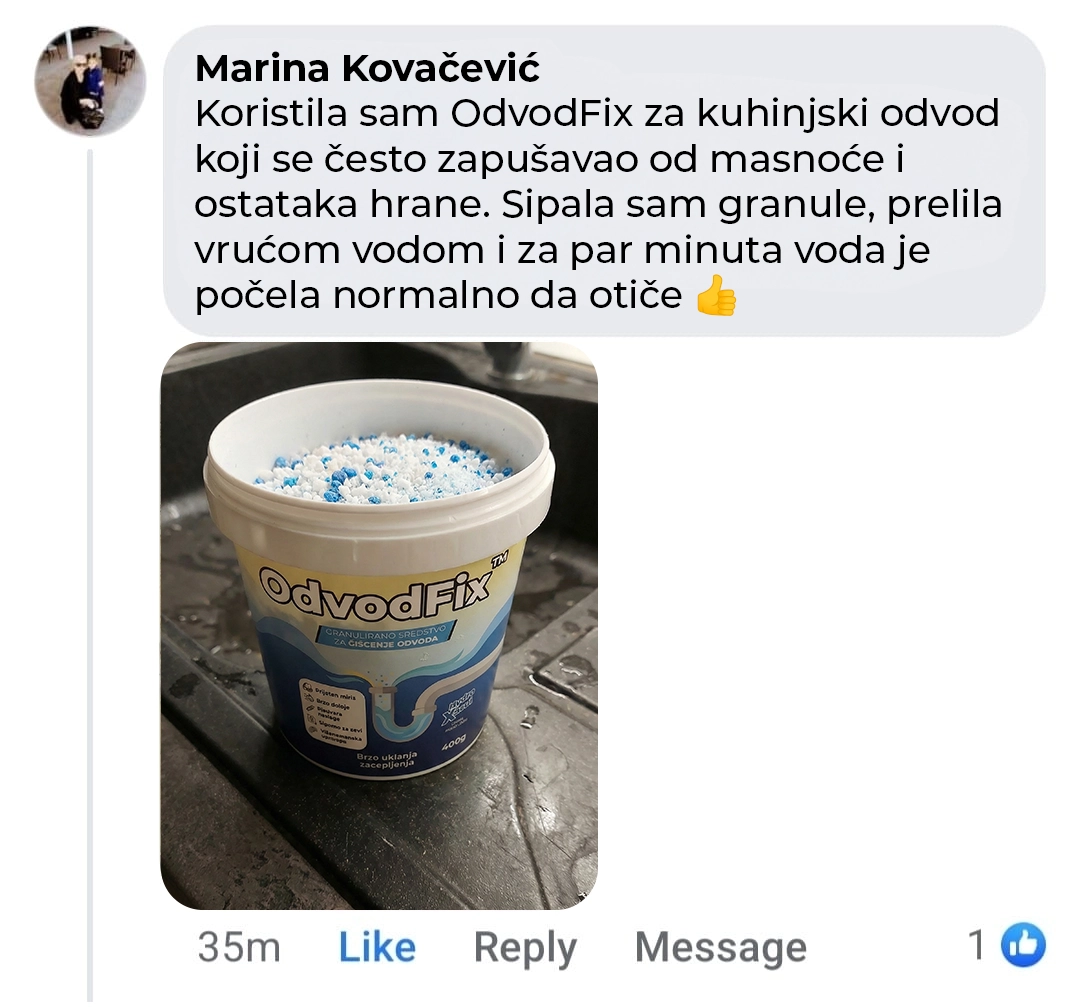View reactions on the comment
1080x1007 pixels.
[x=1007, y=945]
